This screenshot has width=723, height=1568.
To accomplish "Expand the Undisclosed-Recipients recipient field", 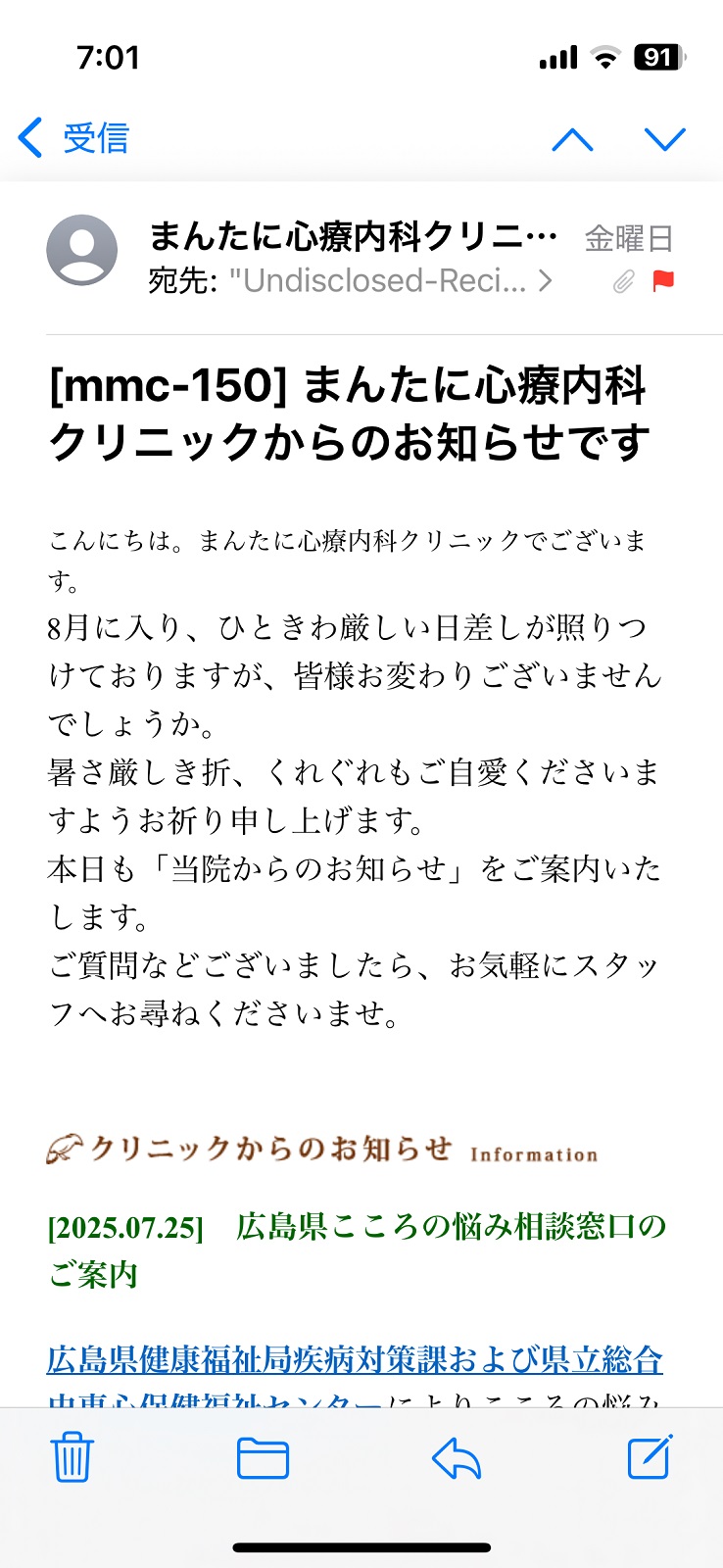I will 350,281.
